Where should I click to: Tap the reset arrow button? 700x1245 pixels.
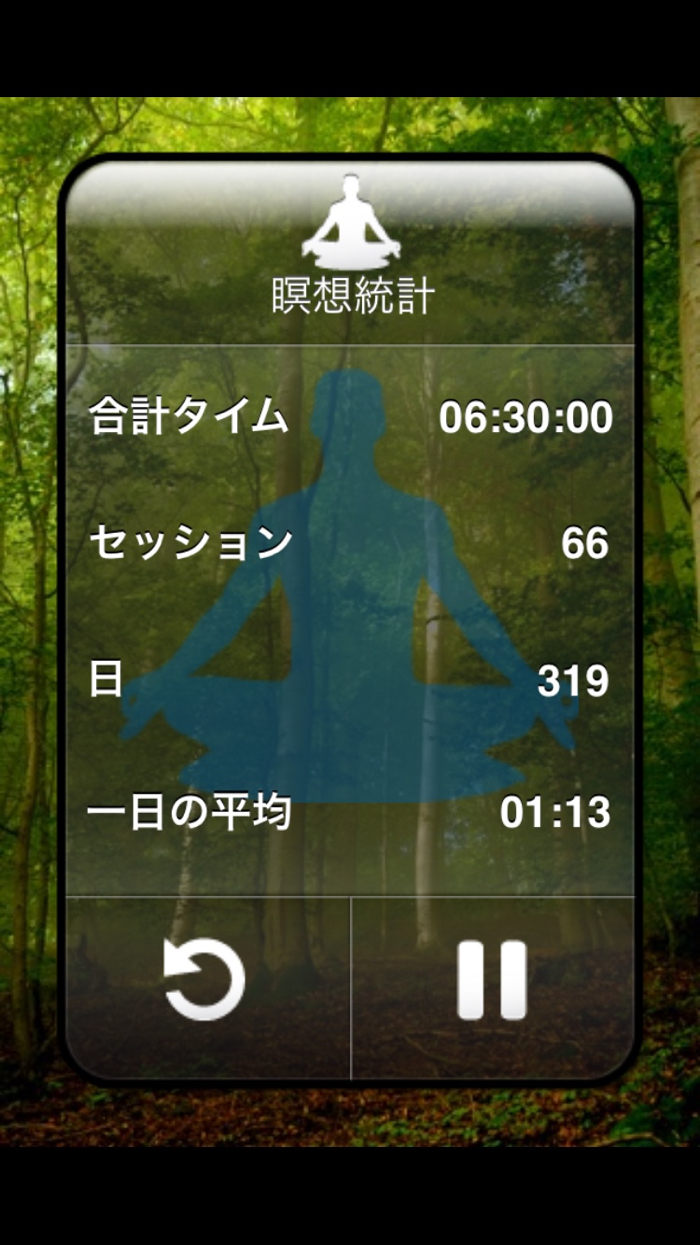pyautogui.click(x=205, y=982)
